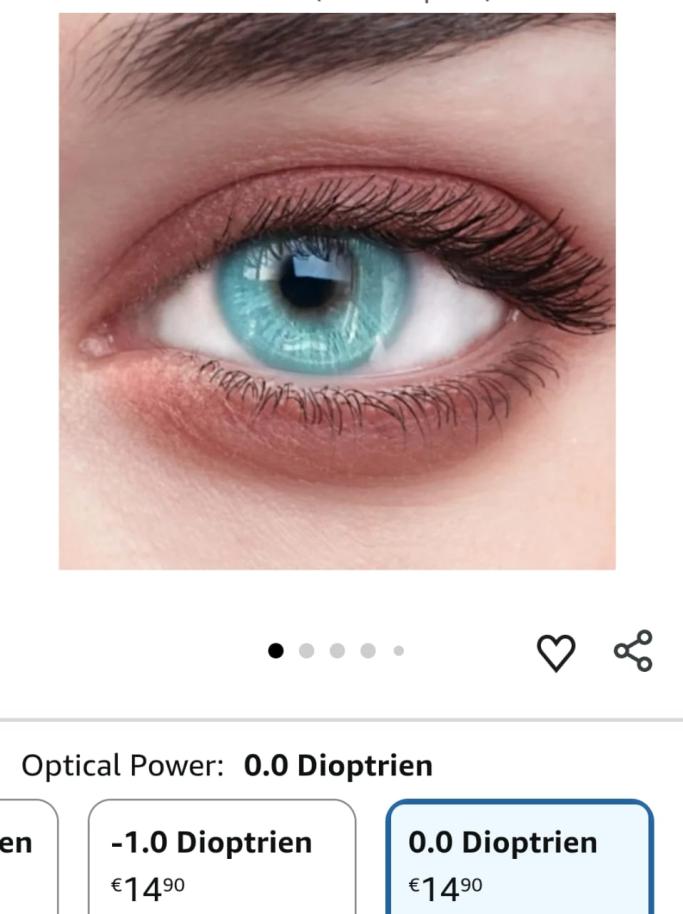Tap the image page indicator dots
This screenshot has width=683, height=914.
[x=337, y=651]
